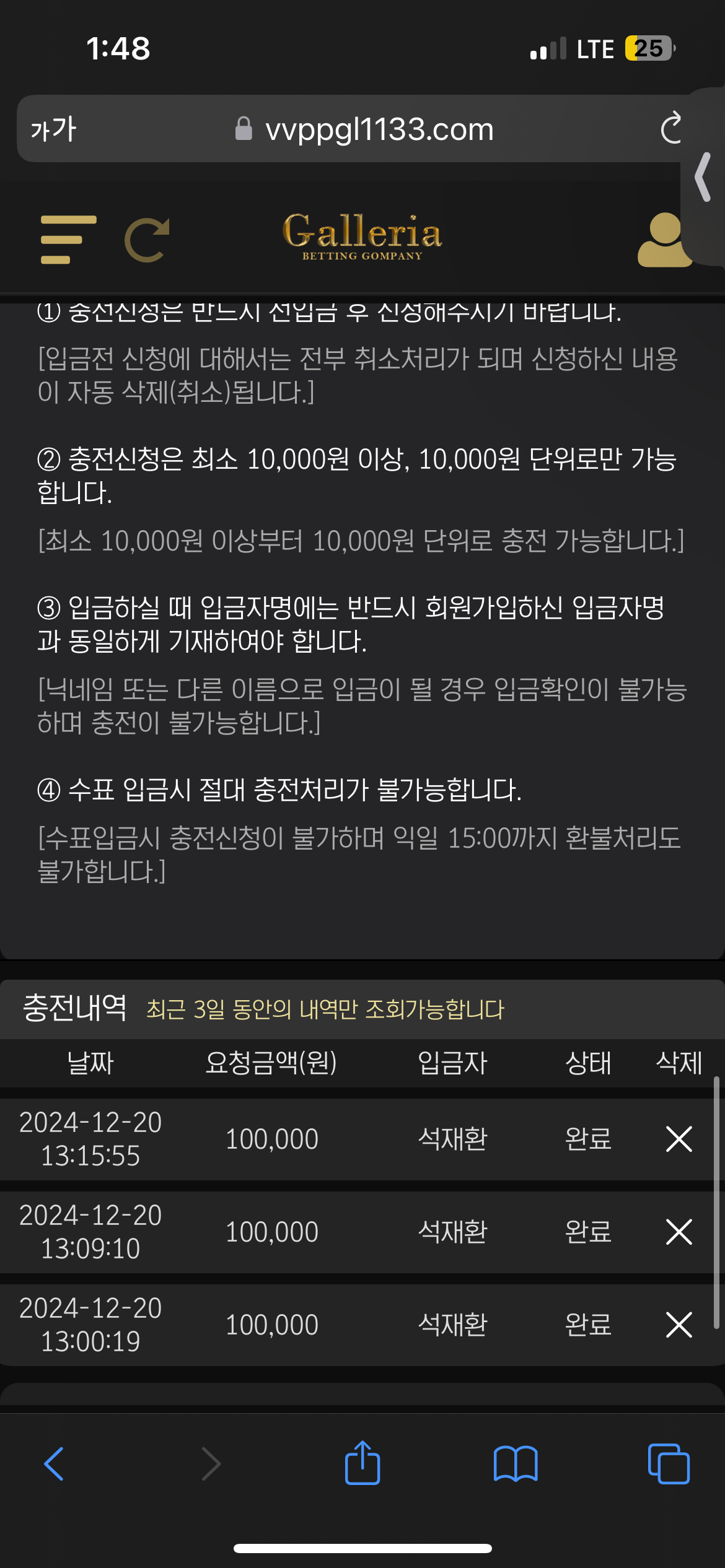Delete the 13:09:10 charge record
Image resolution: width=725 pixels, height=1568 pixels.
click(679, 1232)
